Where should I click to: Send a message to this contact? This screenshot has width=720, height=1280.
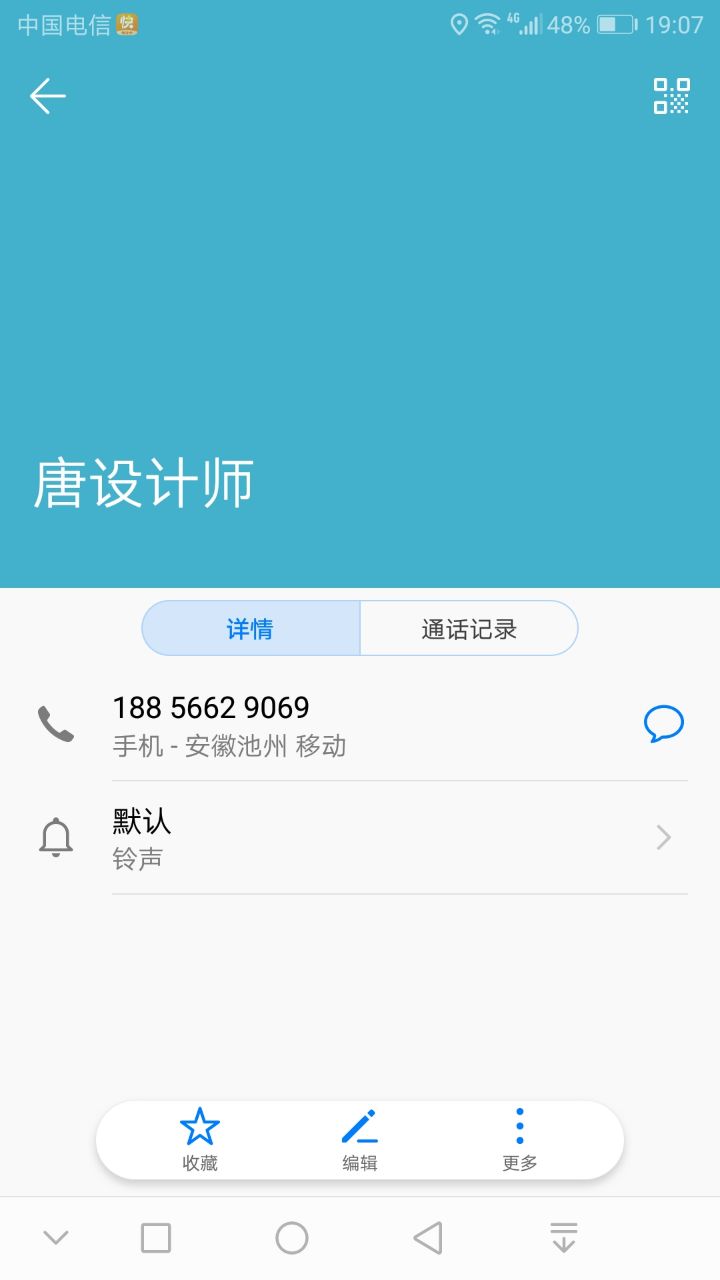[663, 723]
